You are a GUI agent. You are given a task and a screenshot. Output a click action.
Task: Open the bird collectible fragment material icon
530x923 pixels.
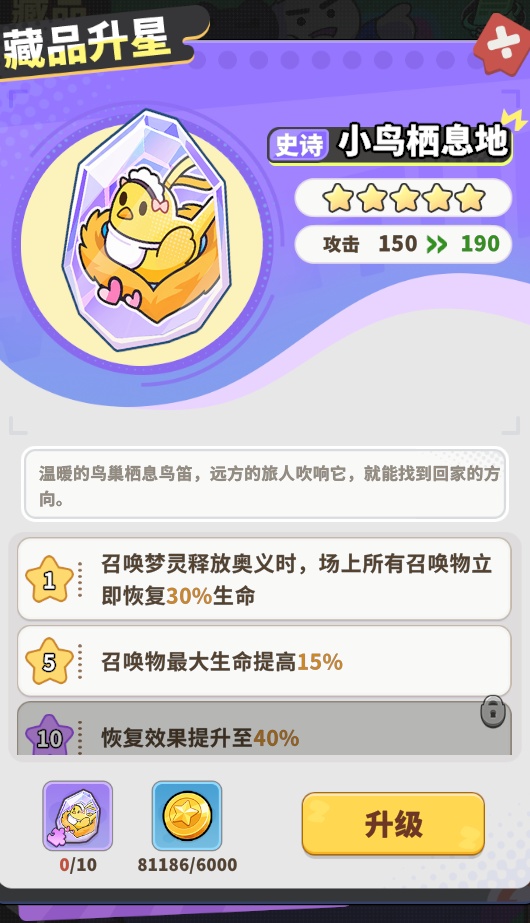pyautogui.click(x=77, y=816)
